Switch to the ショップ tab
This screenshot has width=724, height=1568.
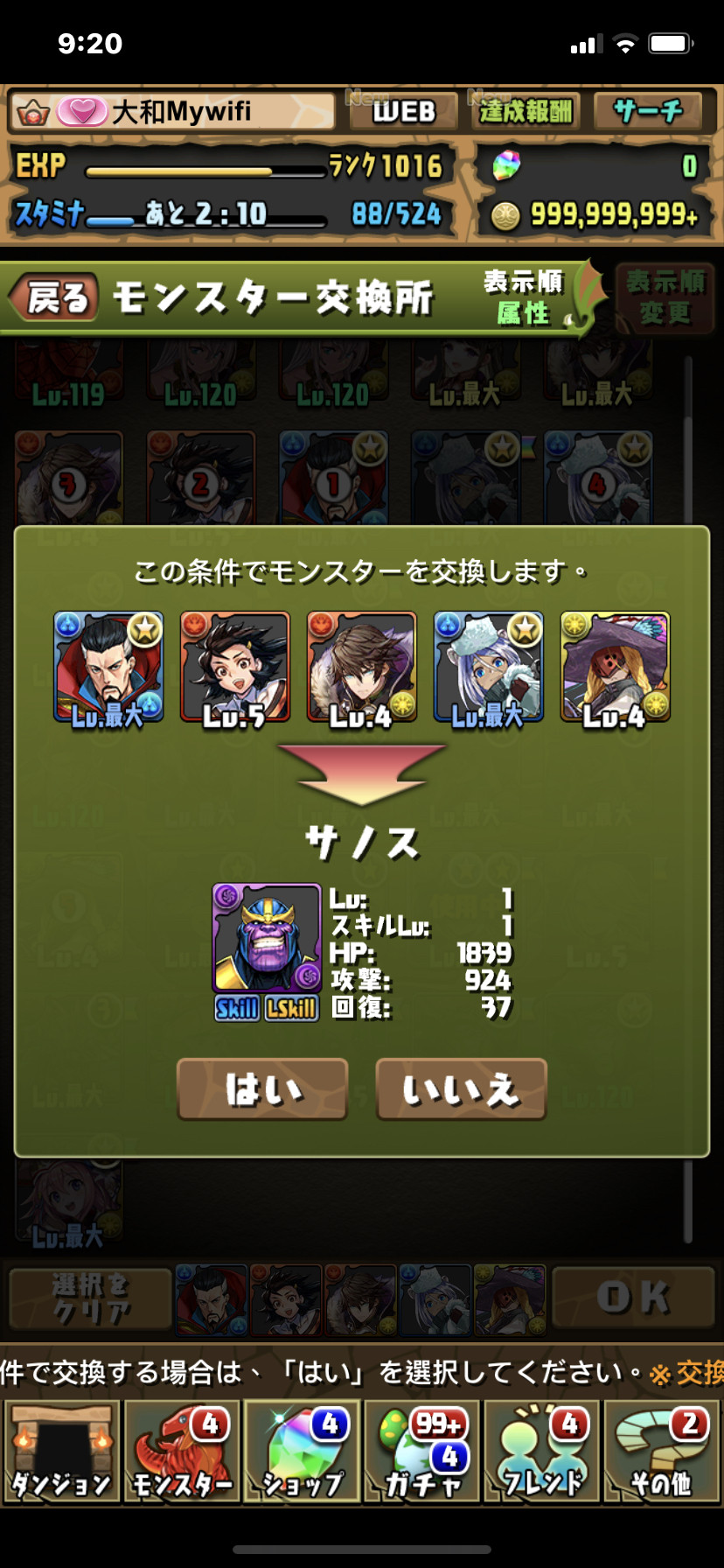click(303, 1452)
